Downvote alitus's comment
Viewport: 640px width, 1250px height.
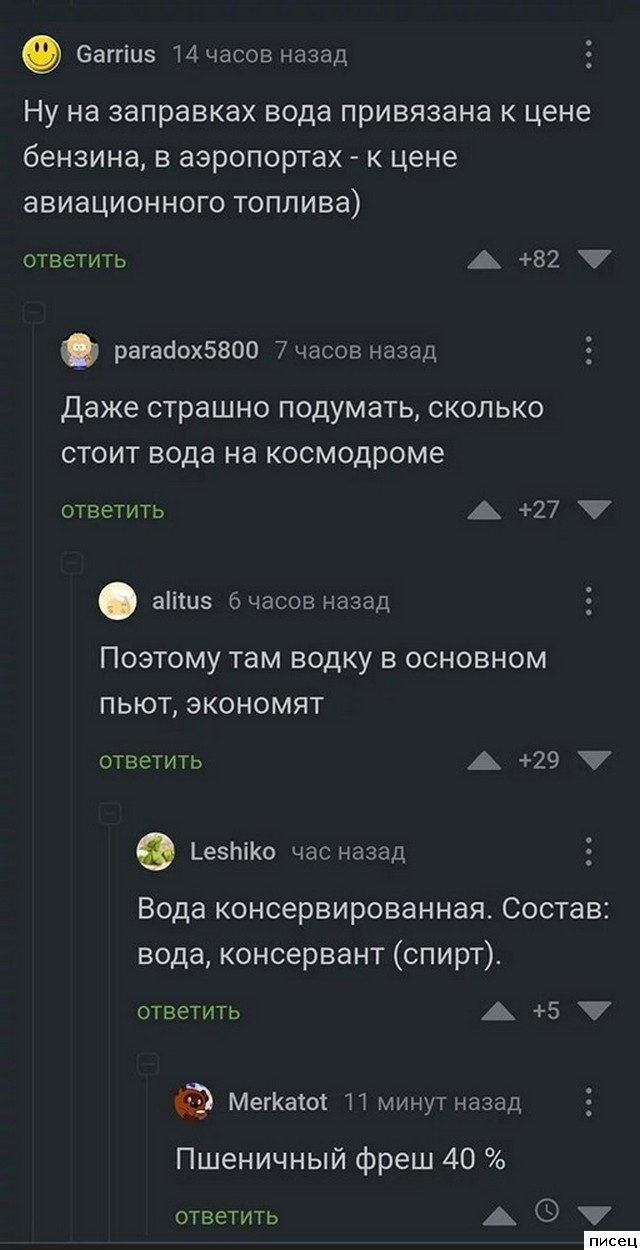[594, 761]
